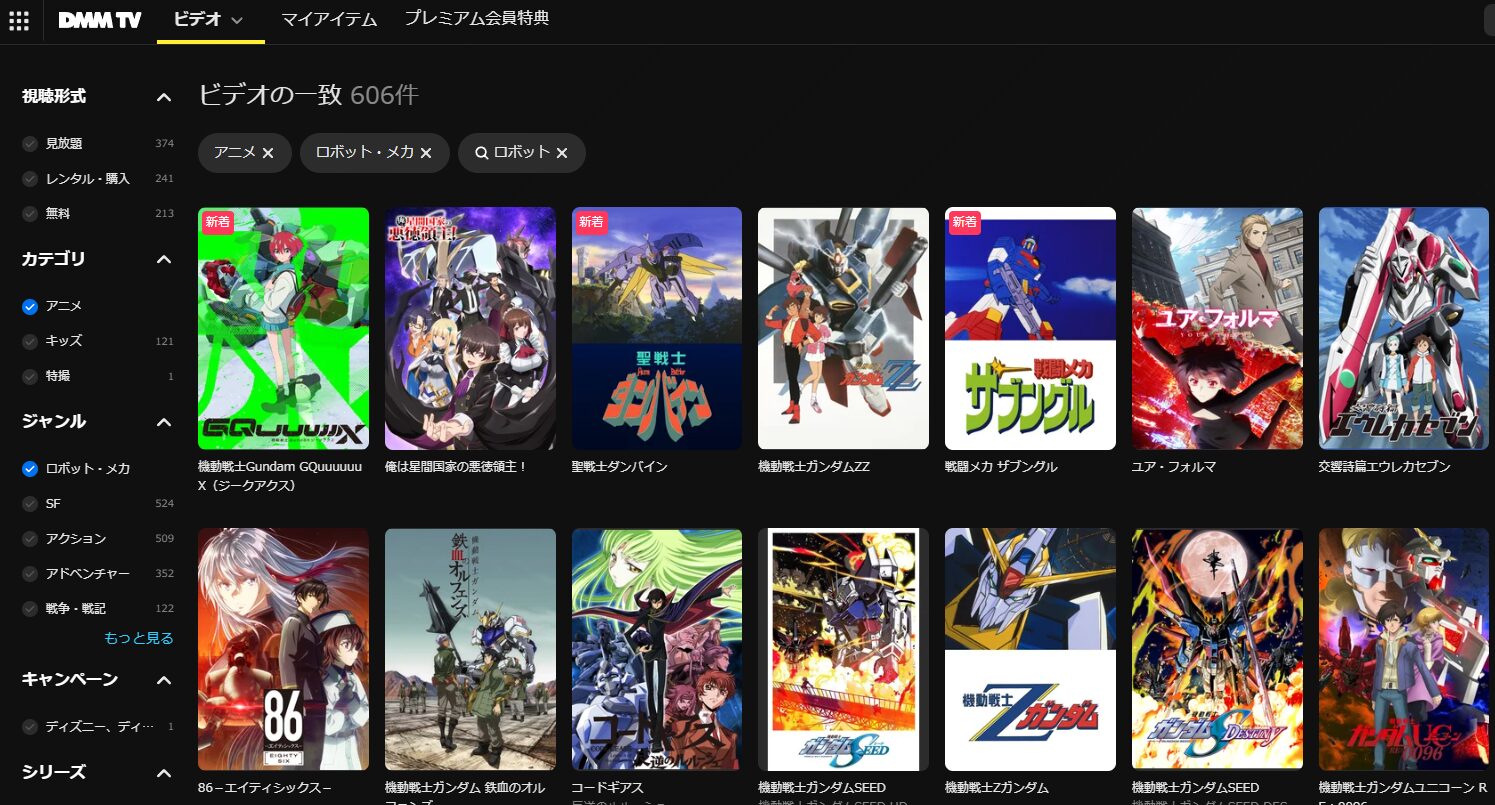This screenshot has width=1495, height=805.
Task: Open ユア・フォルマ title card
Action: tap(1217, 329)
